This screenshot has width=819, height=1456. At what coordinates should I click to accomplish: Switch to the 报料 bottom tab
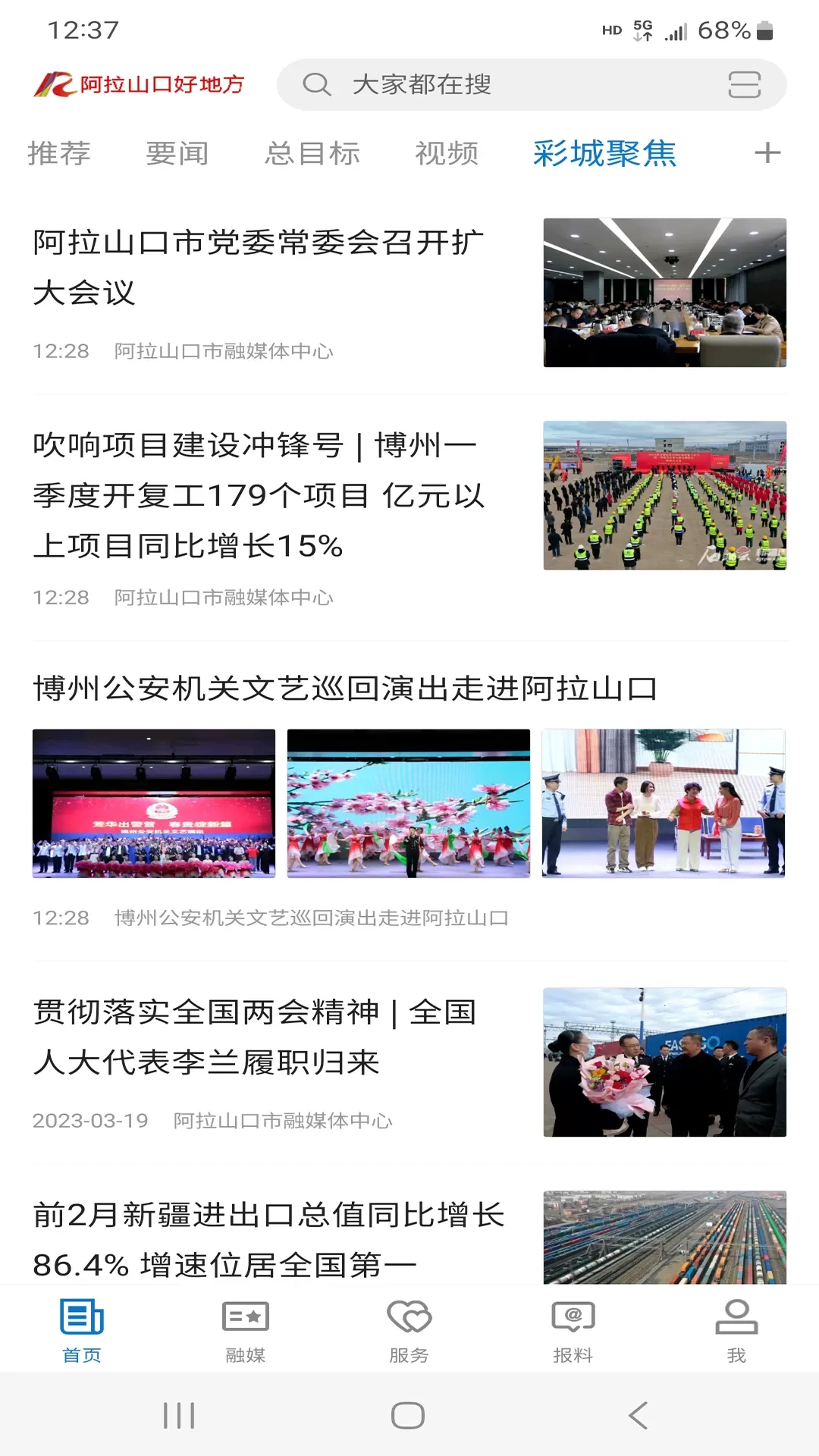(573, 1332)
